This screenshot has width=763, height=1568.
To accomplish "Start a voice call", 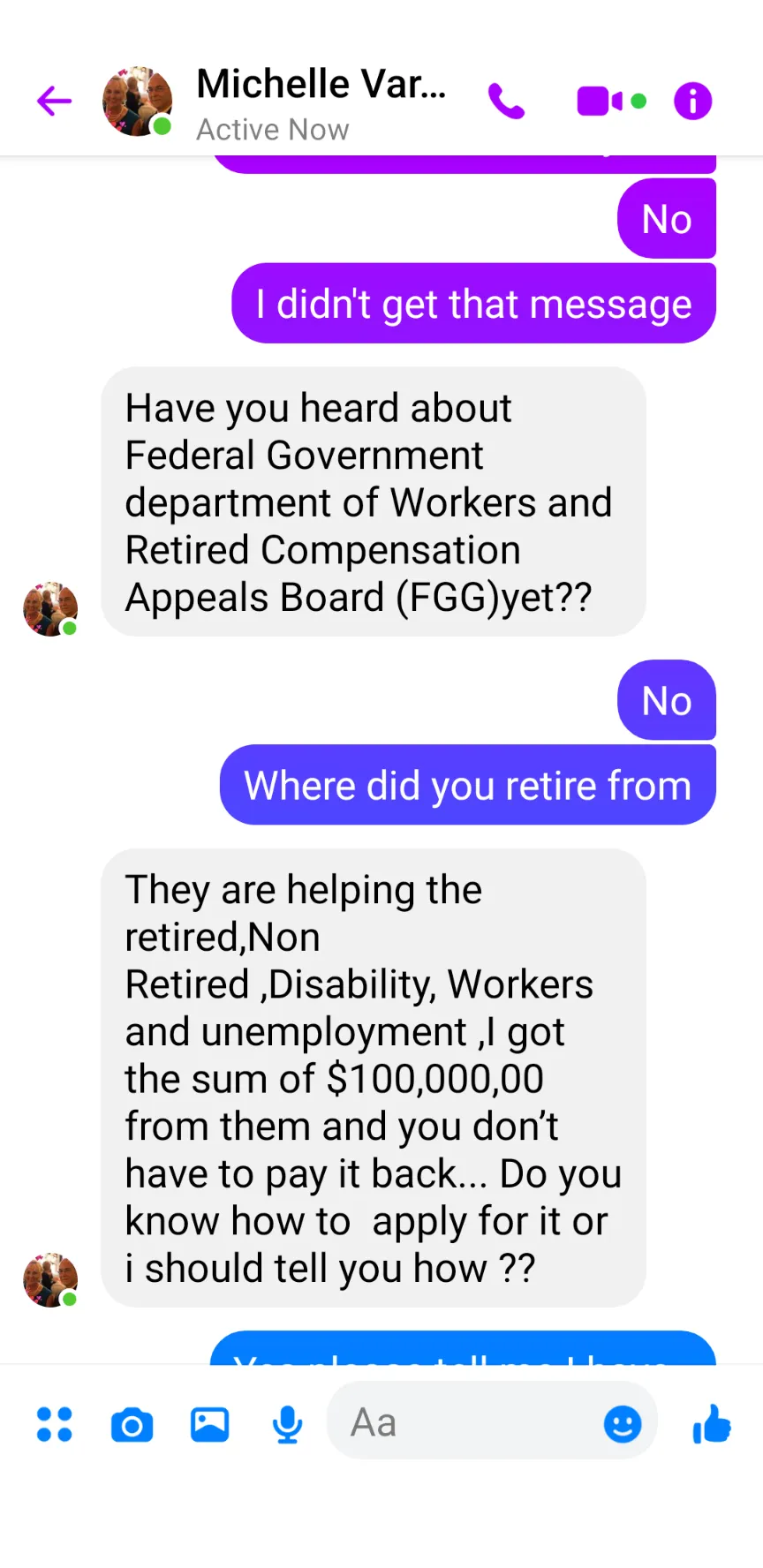I will coord(506,101).
